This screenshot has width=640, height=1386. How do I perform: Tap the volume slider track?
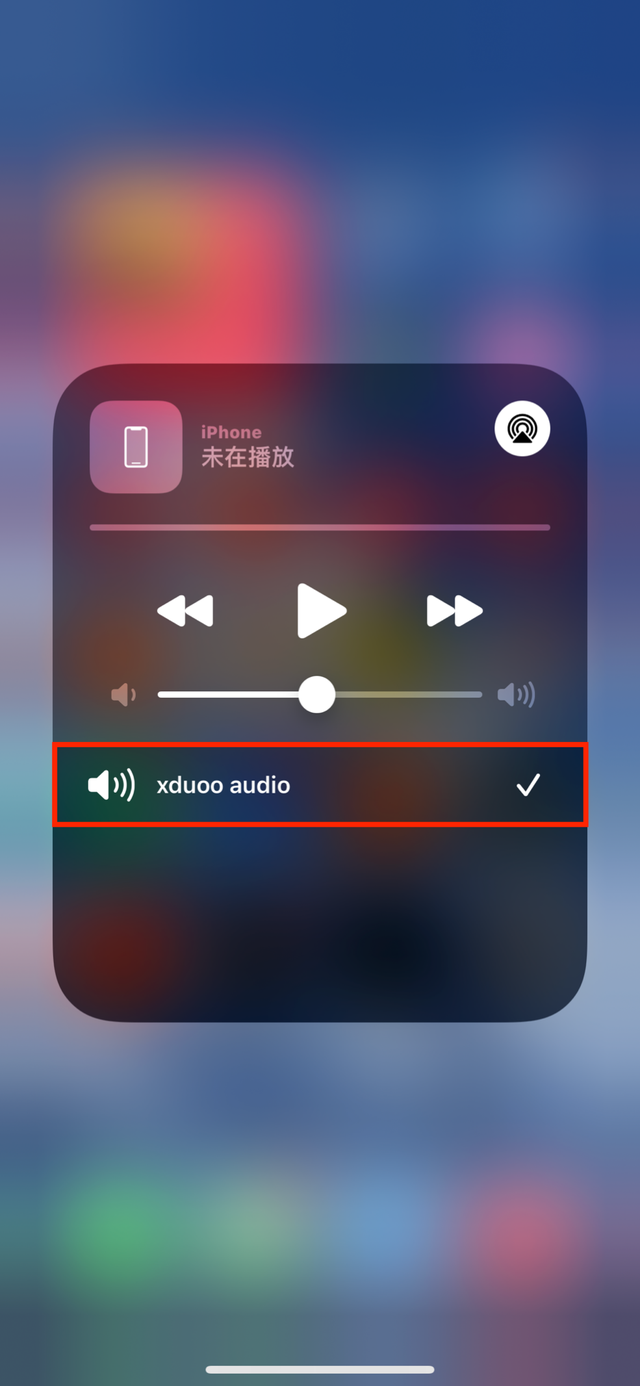coord(320,694)
